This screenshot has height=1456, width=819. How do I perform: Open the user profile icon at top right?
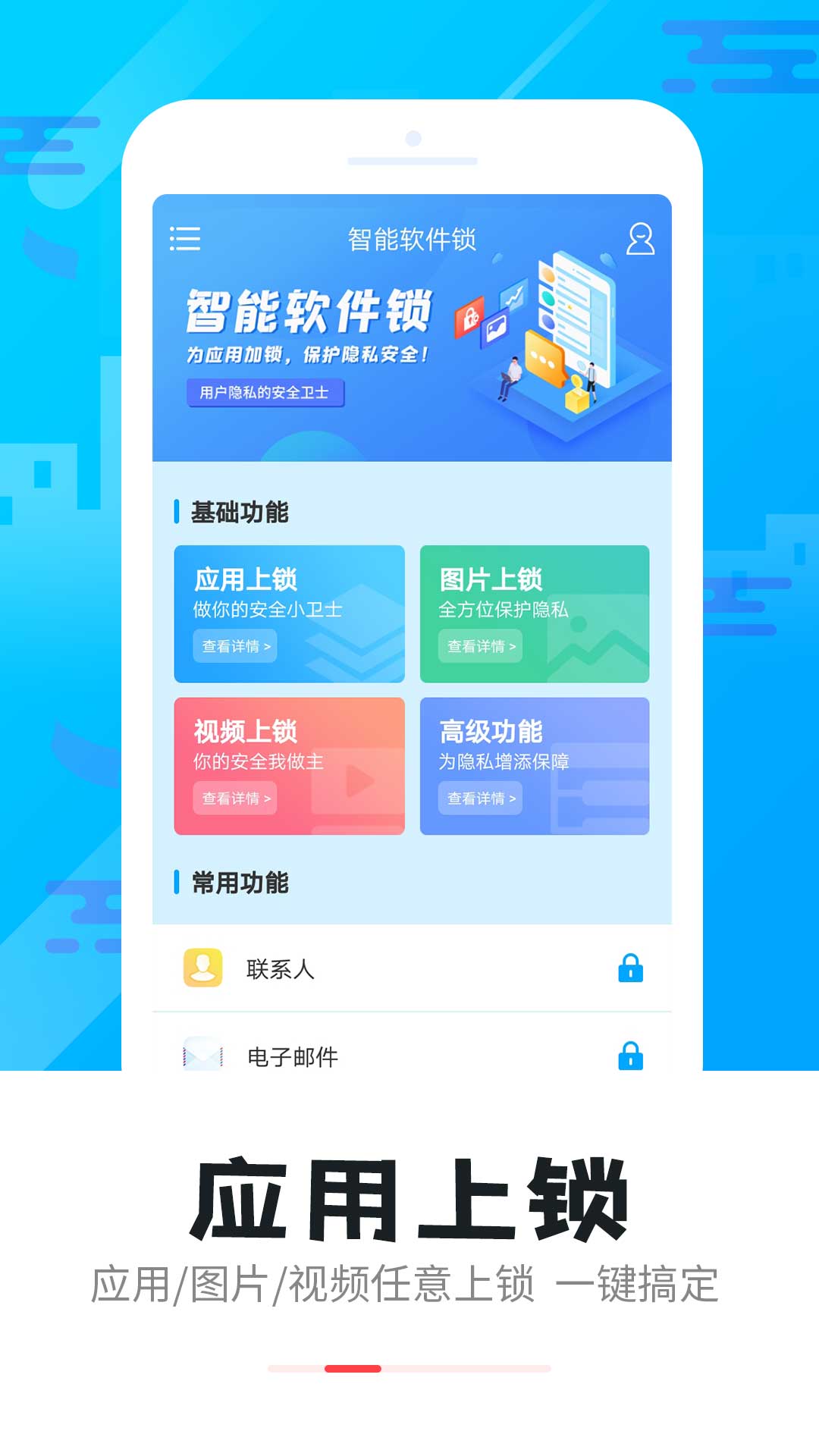641,239
